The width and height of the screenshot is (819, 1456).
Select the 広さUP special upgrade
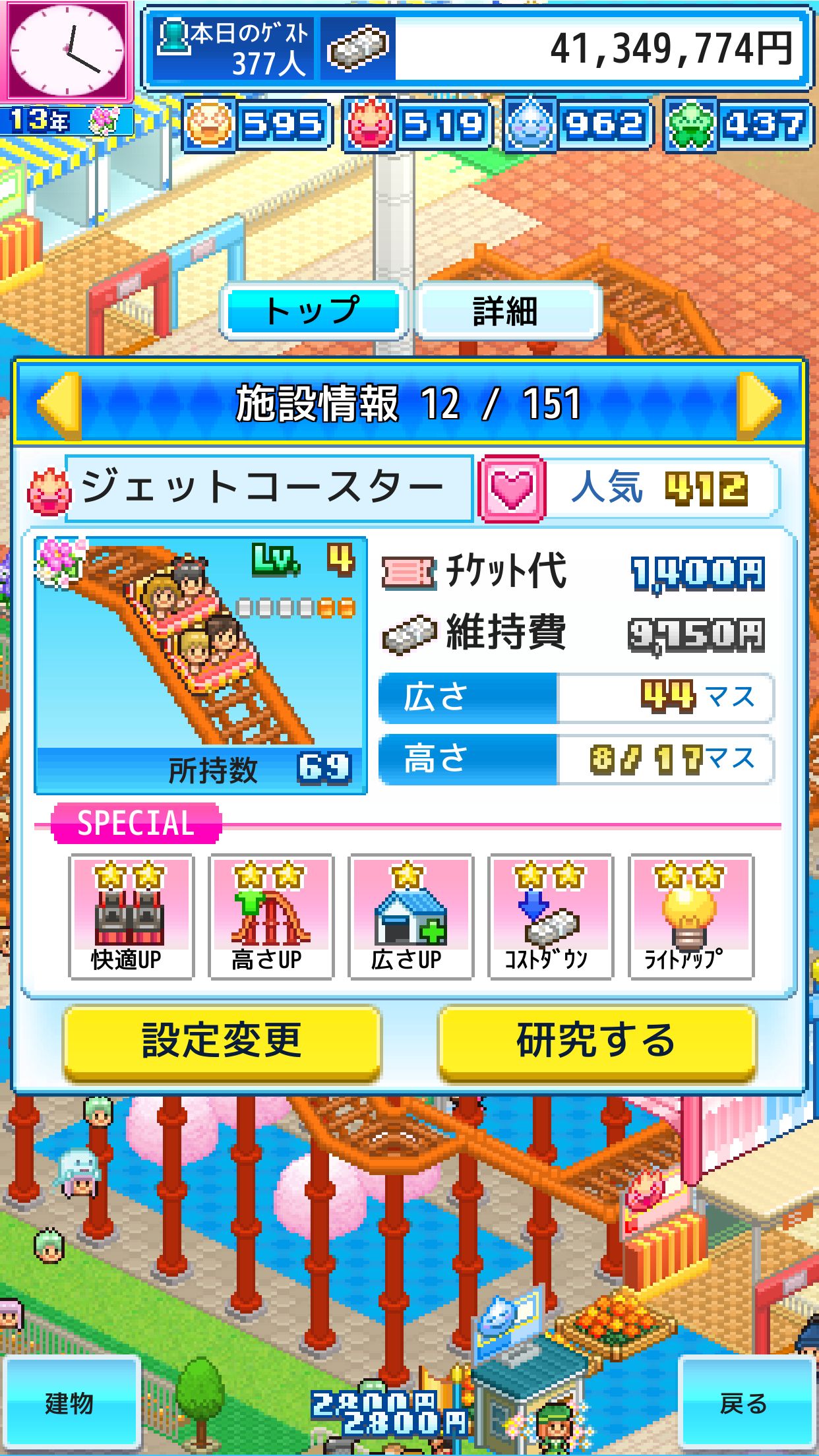tap(410, 917)
